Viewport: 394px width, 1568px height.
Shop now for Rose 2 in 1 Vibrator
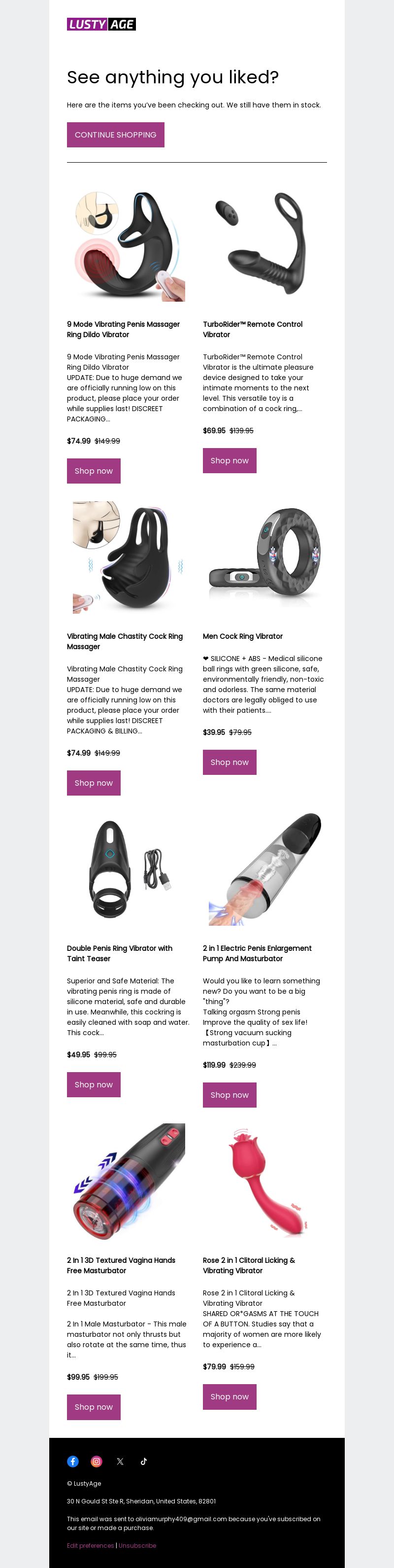click(229, 1396)
